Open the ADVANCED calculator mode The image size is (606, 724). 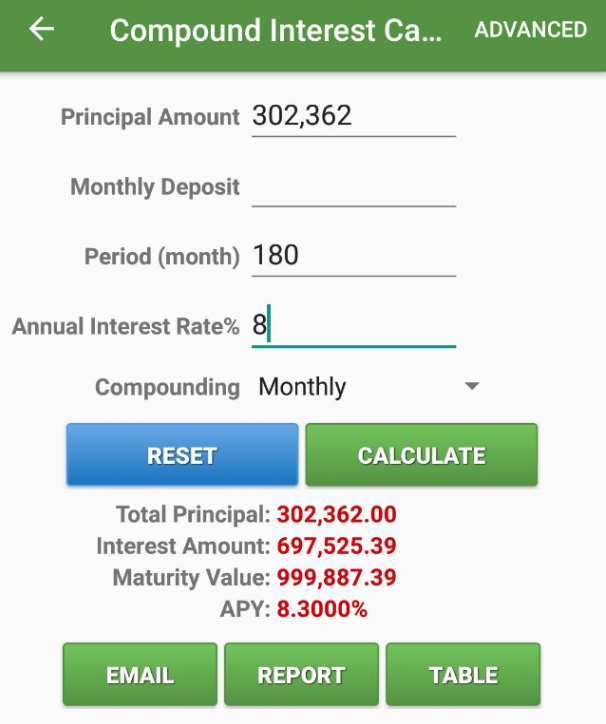coord(530,30)
